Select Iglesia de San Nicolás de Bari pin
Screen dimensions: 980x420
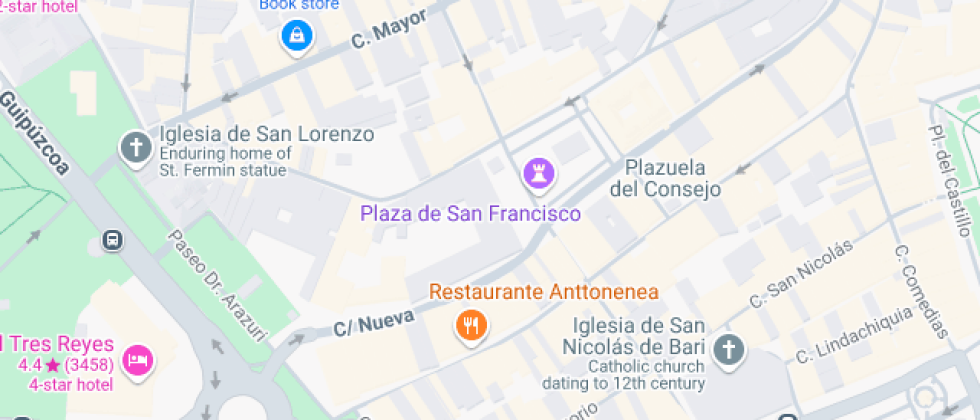pyautogui.click(x=729, y=350)
